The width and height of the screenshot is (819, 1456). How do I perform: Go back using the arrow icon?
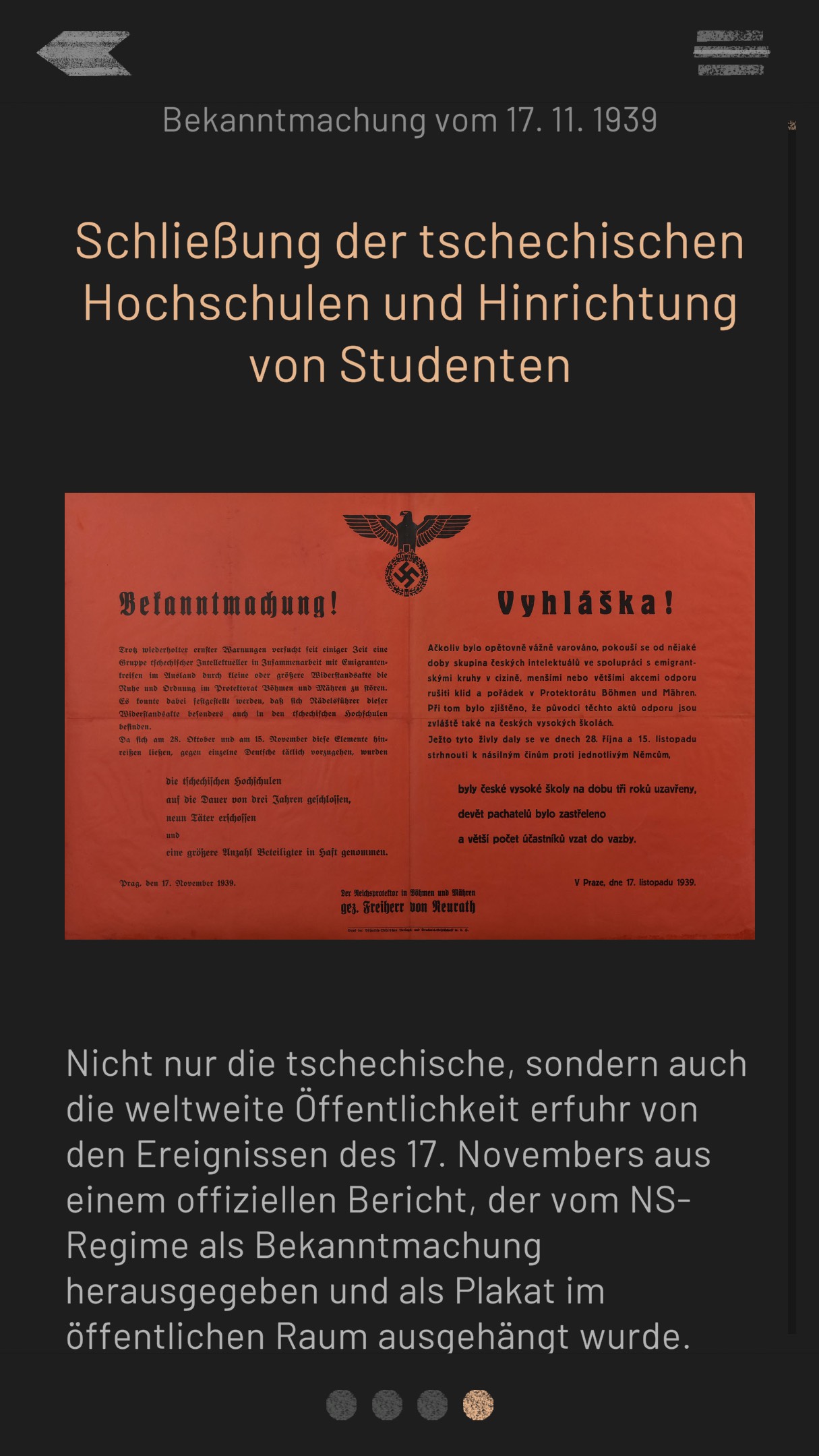point(84,53)
